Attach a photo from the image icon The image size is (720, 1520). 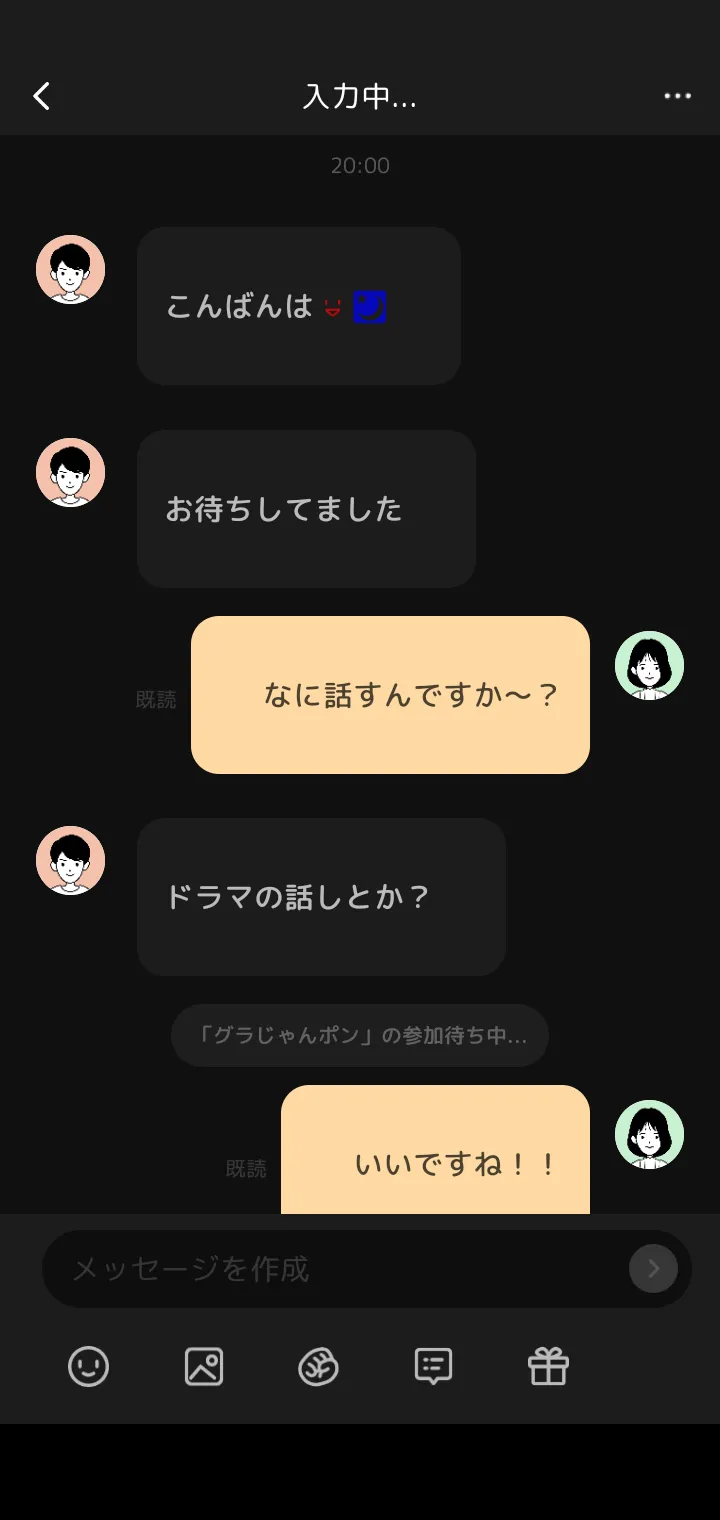[204, 1366]
